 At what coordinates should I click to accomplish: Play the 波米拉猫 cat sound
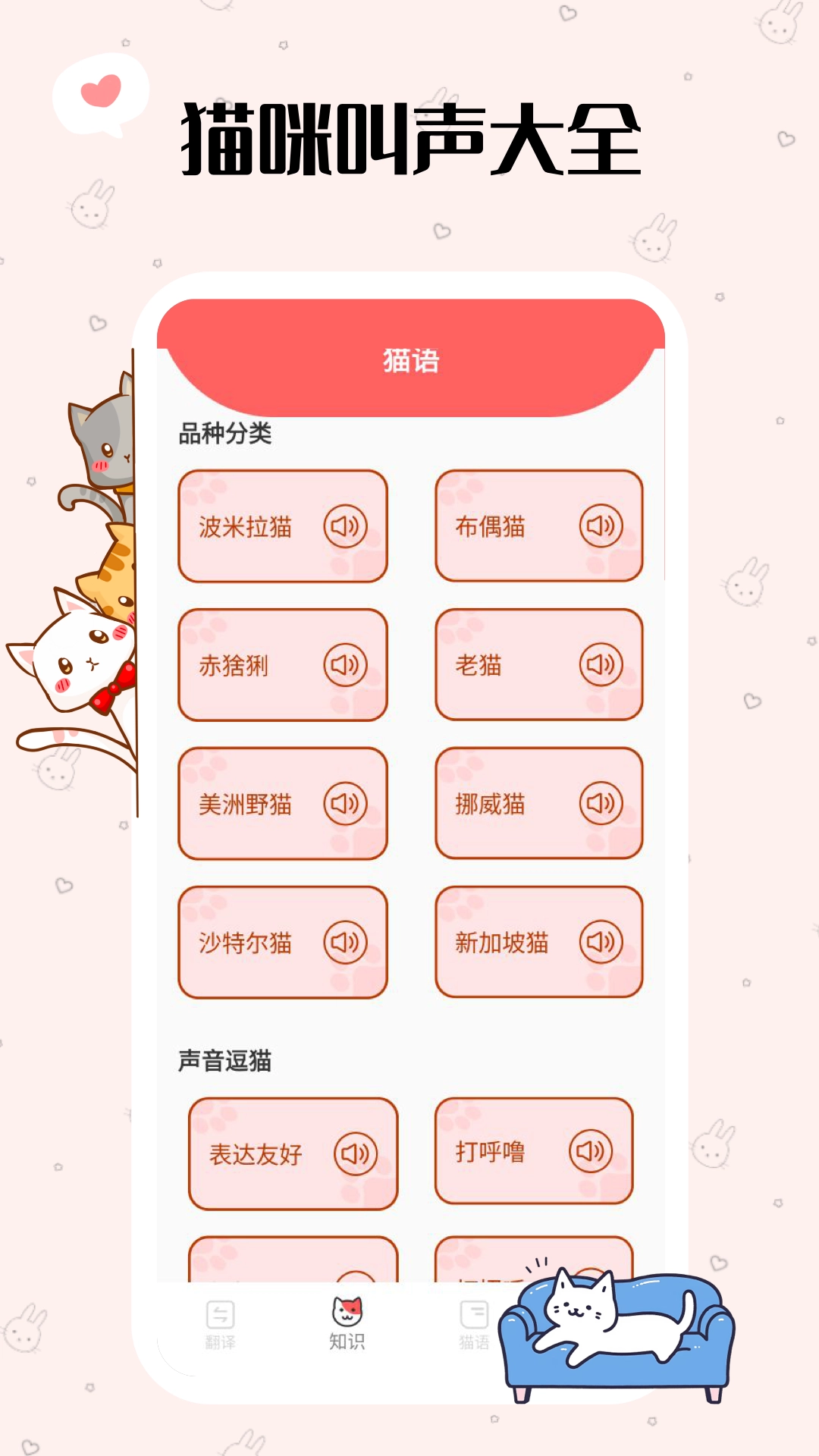pos(347,526)
